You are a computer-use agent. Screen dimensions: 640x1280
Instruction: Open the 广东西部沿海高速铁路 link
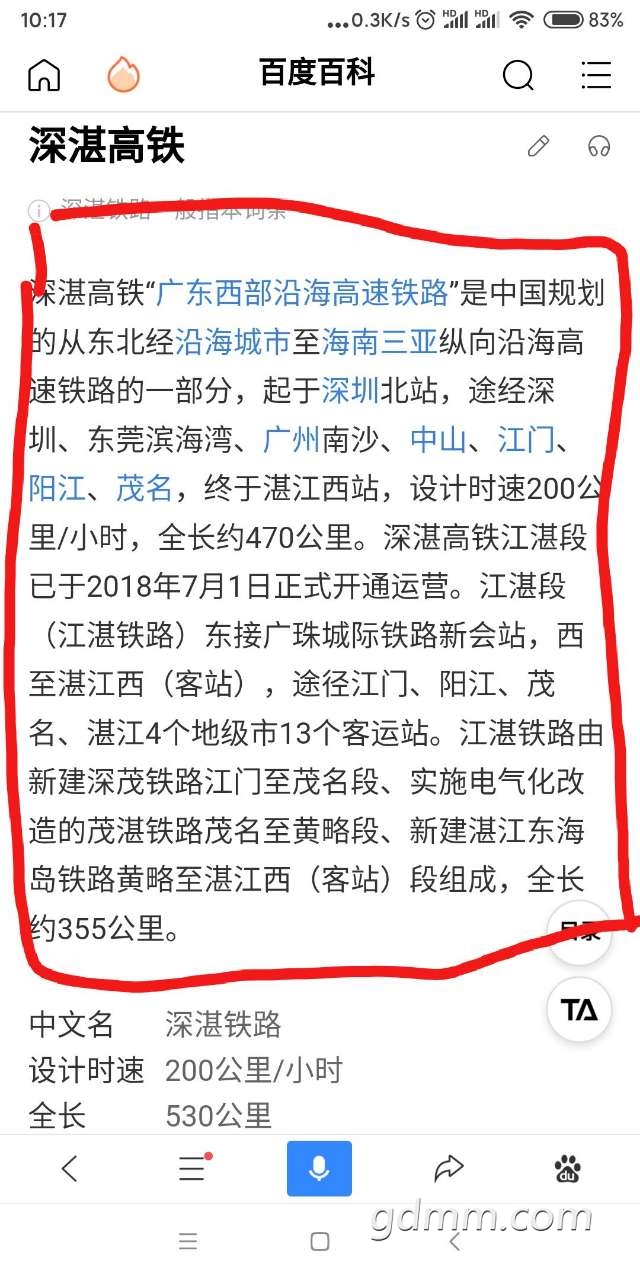point(302,294)
